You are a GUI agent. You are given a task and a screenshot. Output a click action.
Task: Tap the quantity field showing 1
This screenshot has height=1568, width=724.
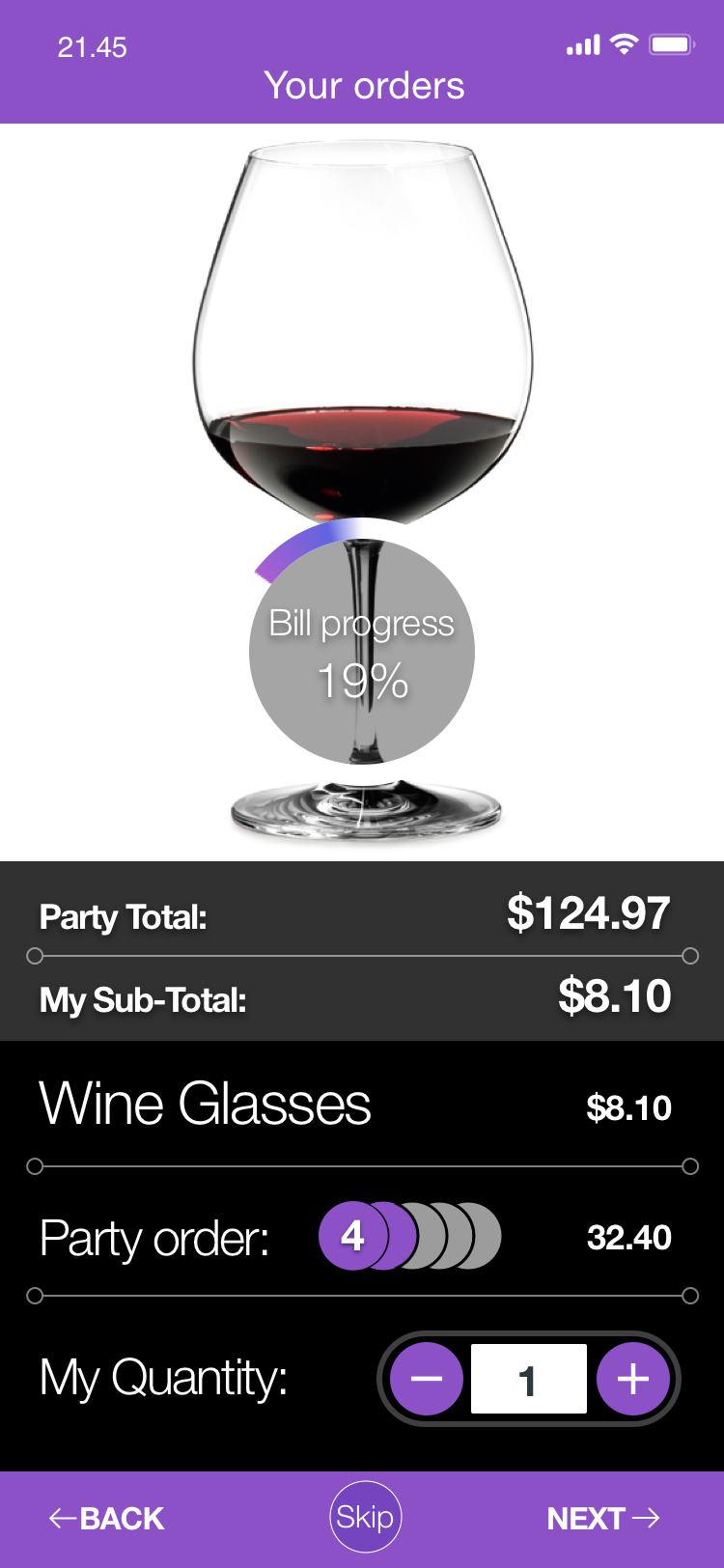click(528, 1379)
